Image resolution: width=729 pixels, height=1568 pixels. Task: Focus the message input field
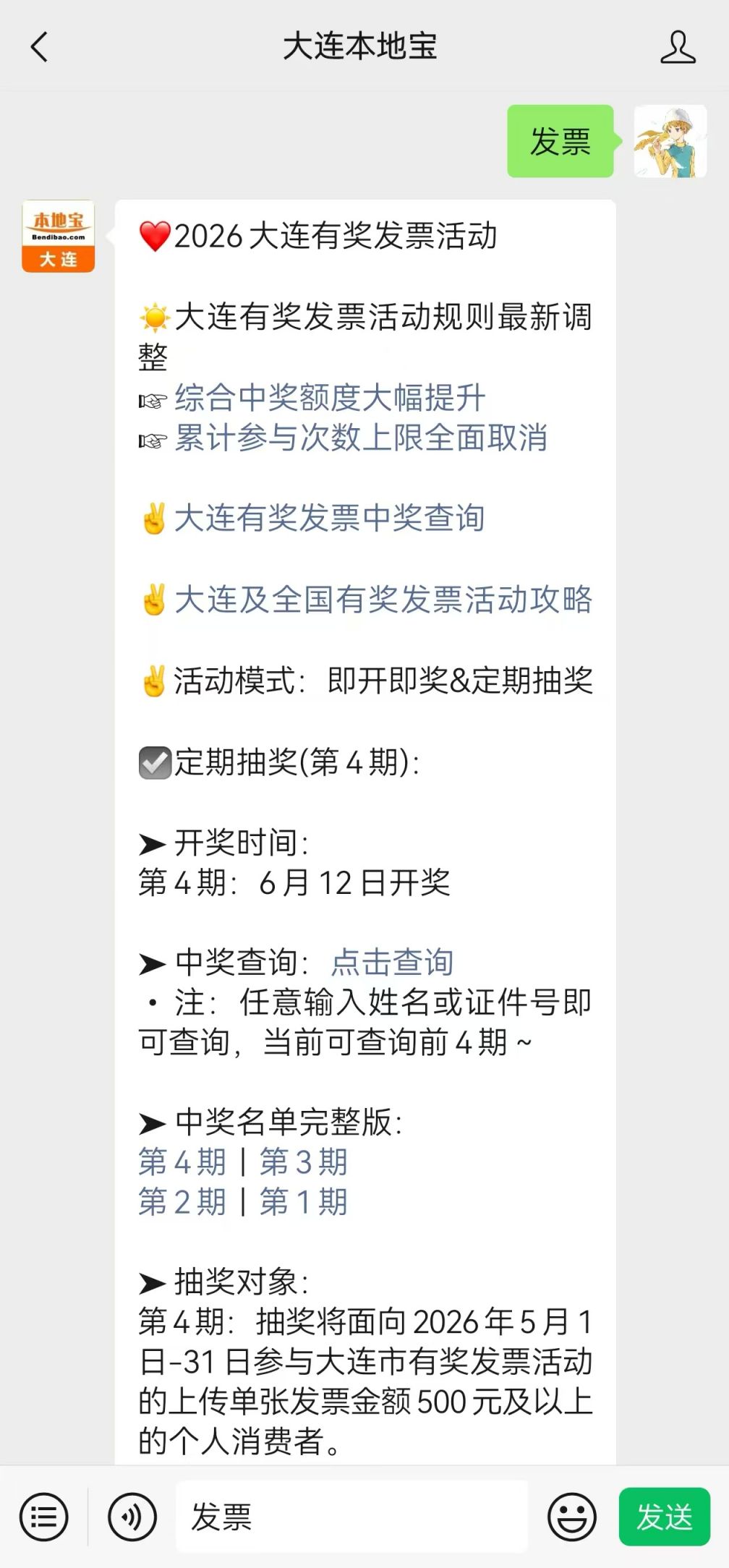point(352,1517)
